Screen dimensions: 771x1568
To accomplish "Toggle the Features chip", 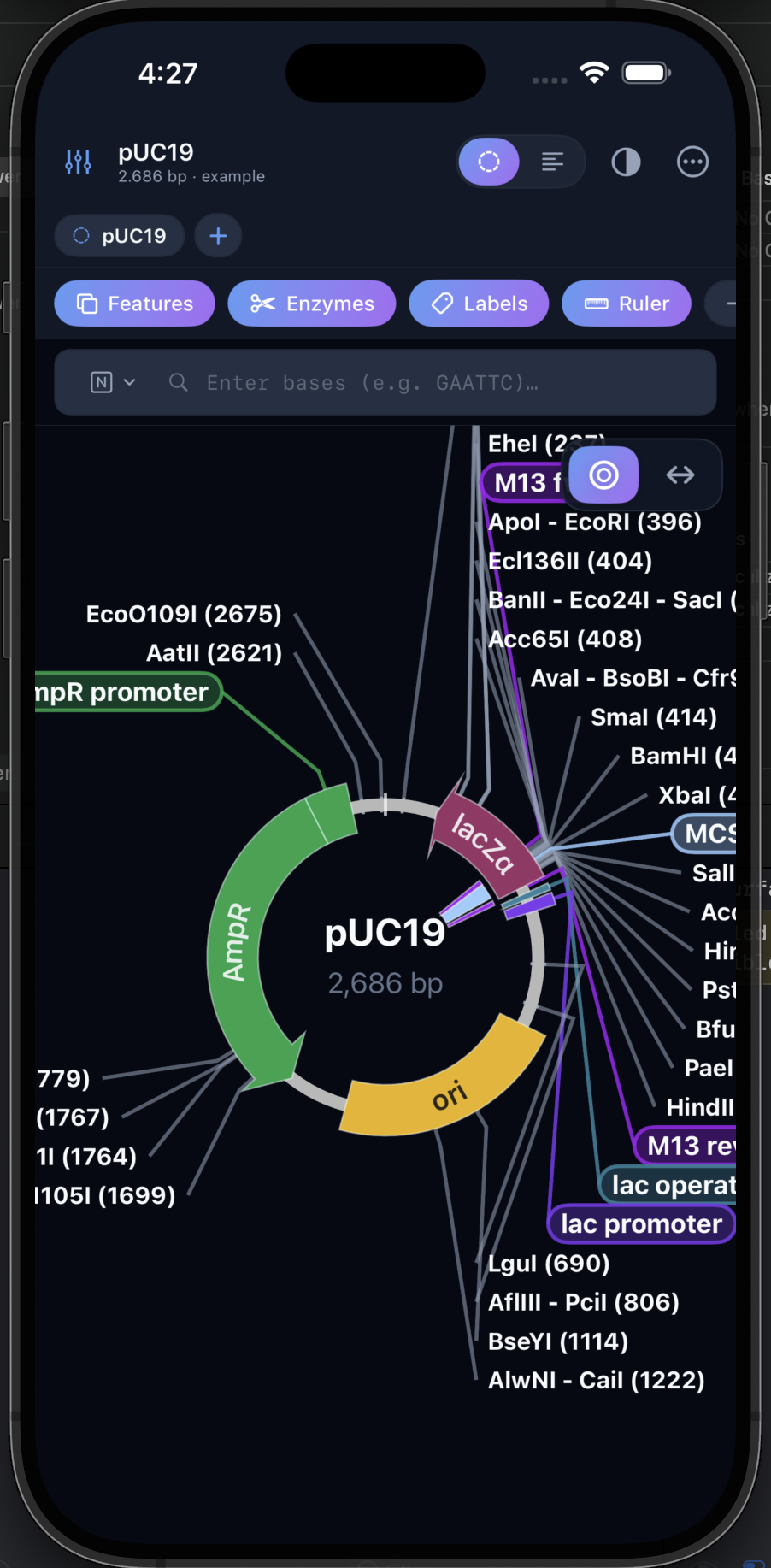I will [x=134, y=304].
